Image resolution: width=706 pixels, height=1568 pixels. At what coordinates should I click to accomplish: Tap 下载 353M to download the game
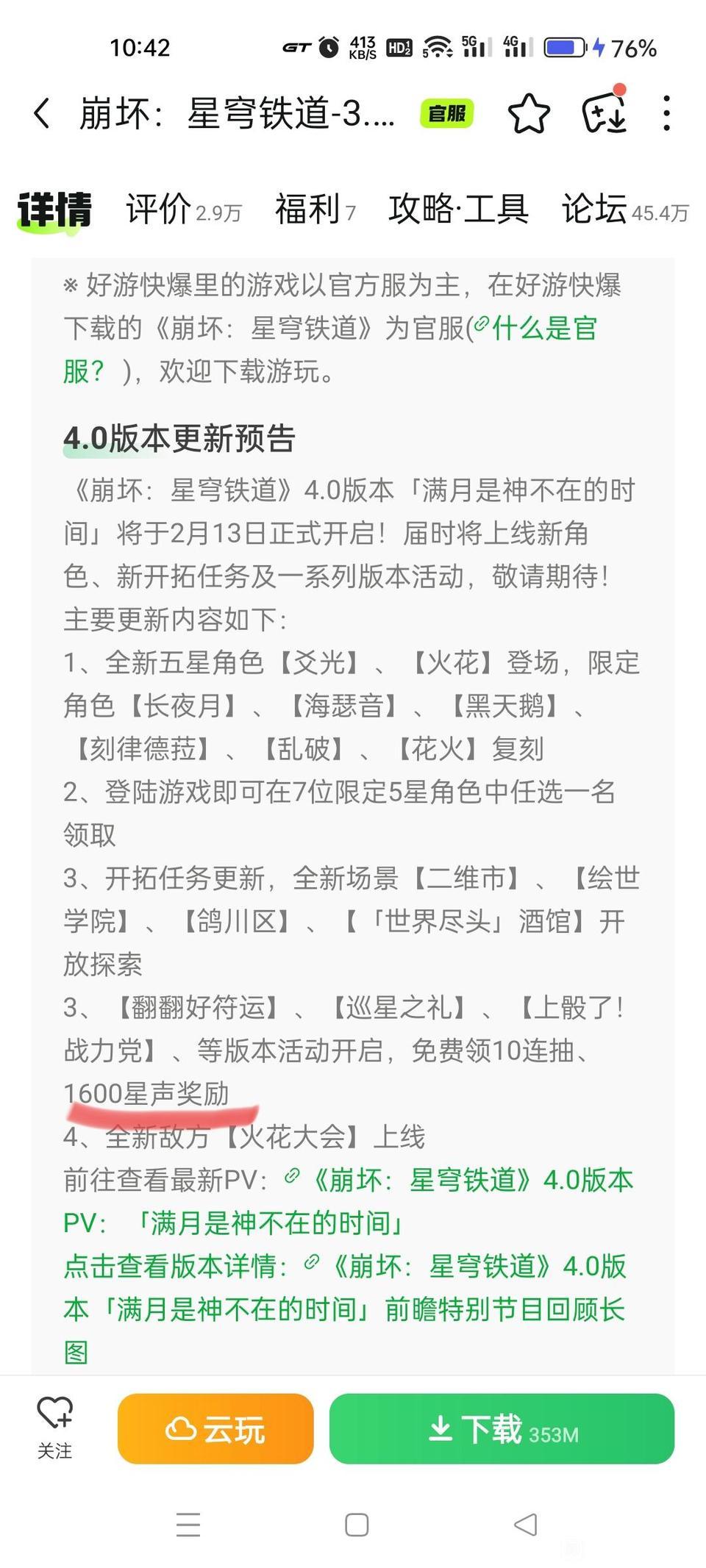point(502,1428)
